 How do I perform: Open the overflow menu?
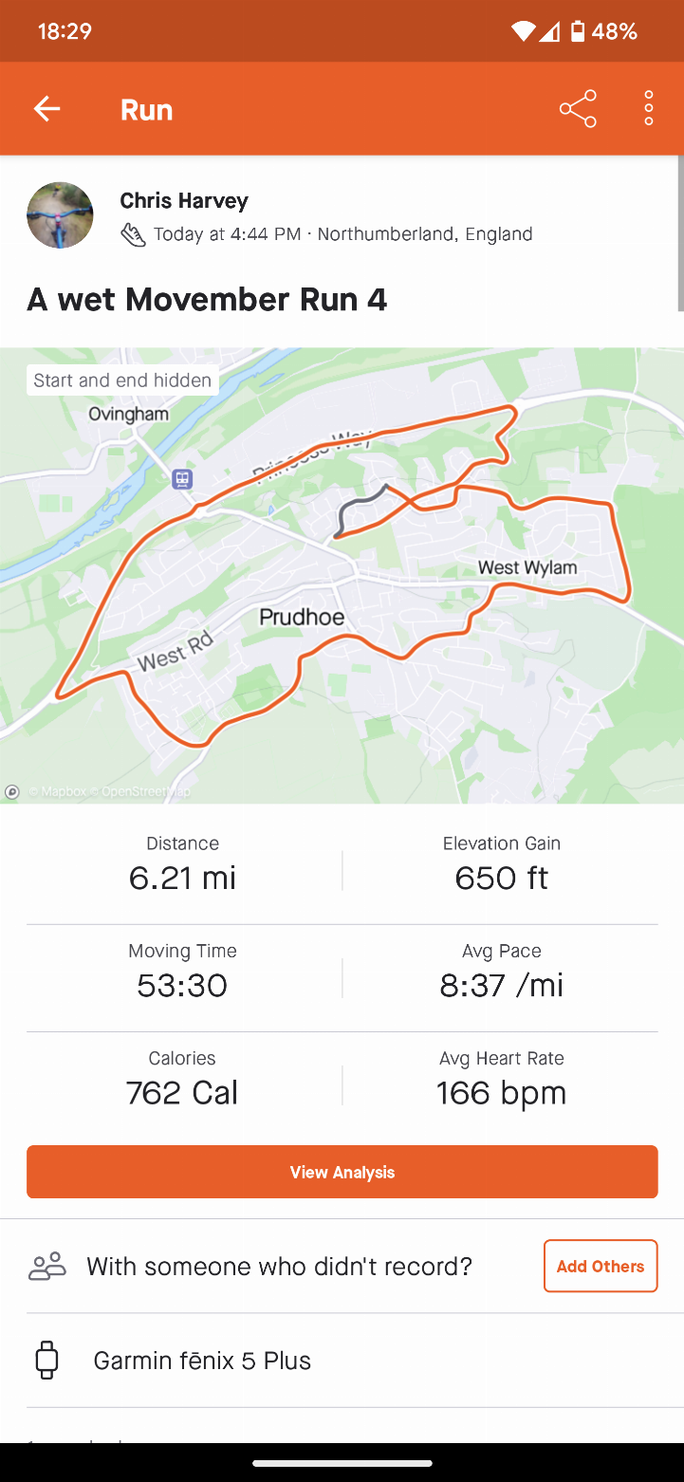pyautogui.click(x=649, y=109)
